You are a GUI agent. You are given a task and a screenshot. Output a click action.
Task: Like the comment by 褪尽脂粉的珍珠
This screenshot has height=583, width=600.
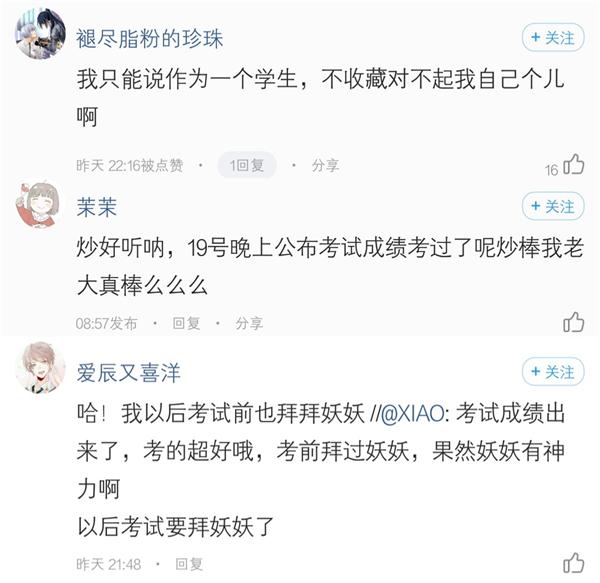point(574,166)
